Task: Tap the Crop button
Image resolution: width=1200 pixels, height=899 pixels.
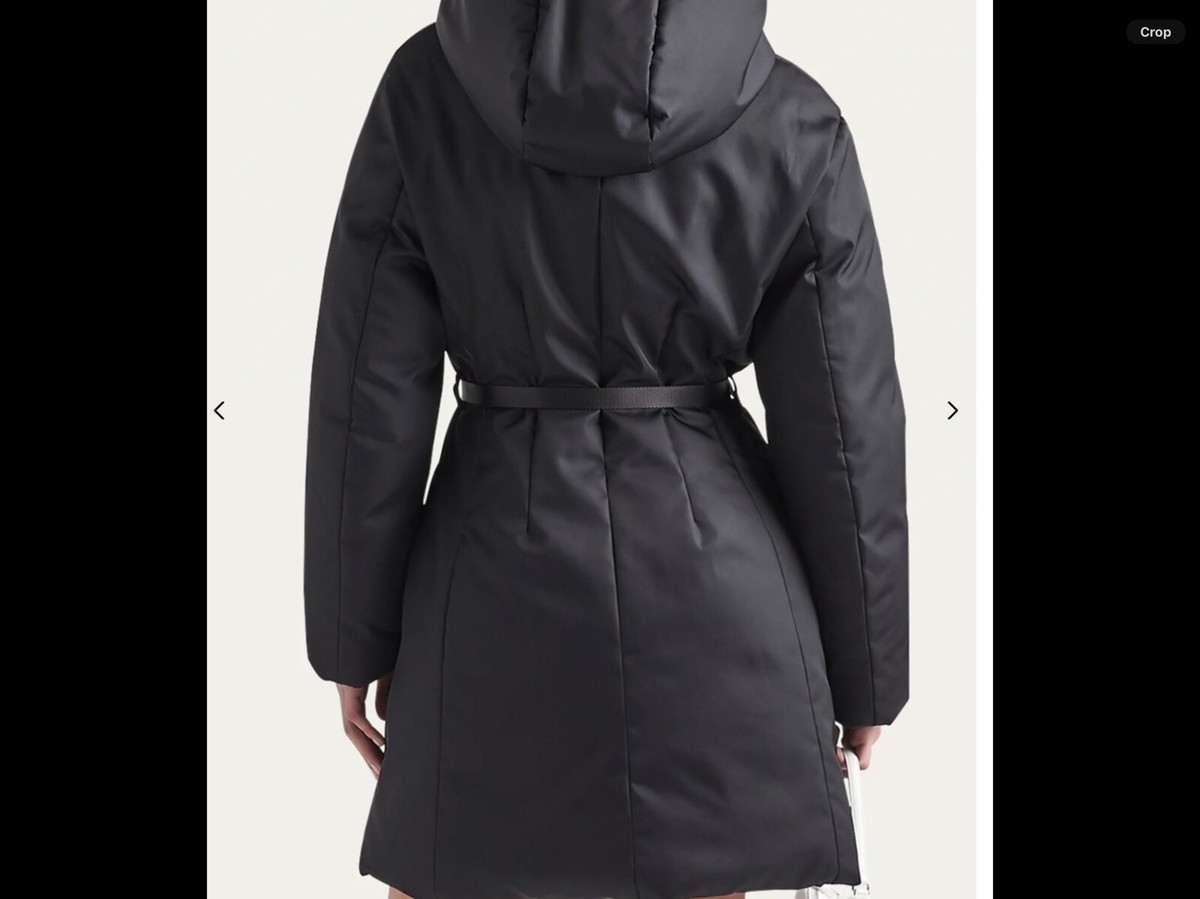Action: coord(1155,32)
